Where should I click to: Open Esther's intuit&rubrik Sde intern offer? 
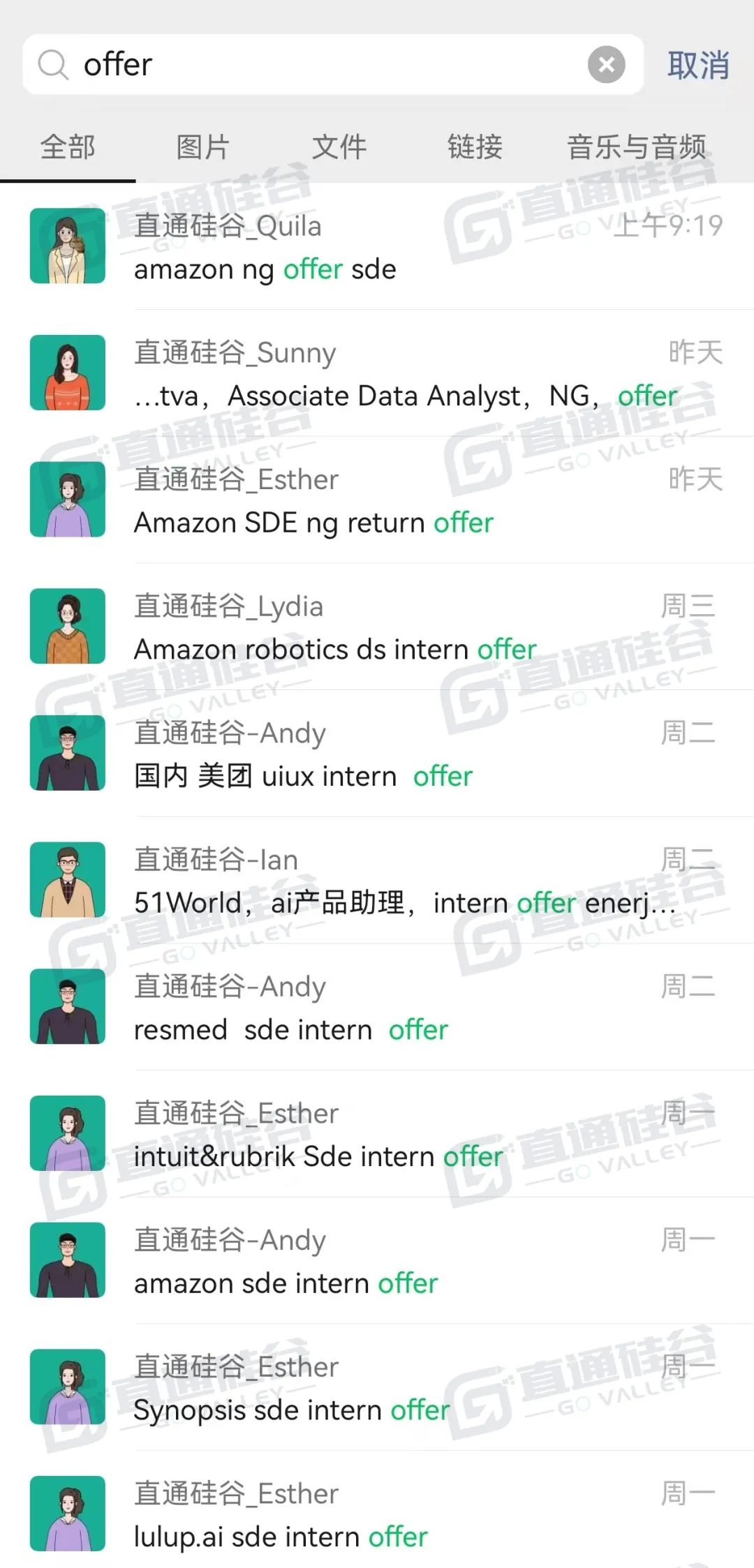click(377, 1134)
